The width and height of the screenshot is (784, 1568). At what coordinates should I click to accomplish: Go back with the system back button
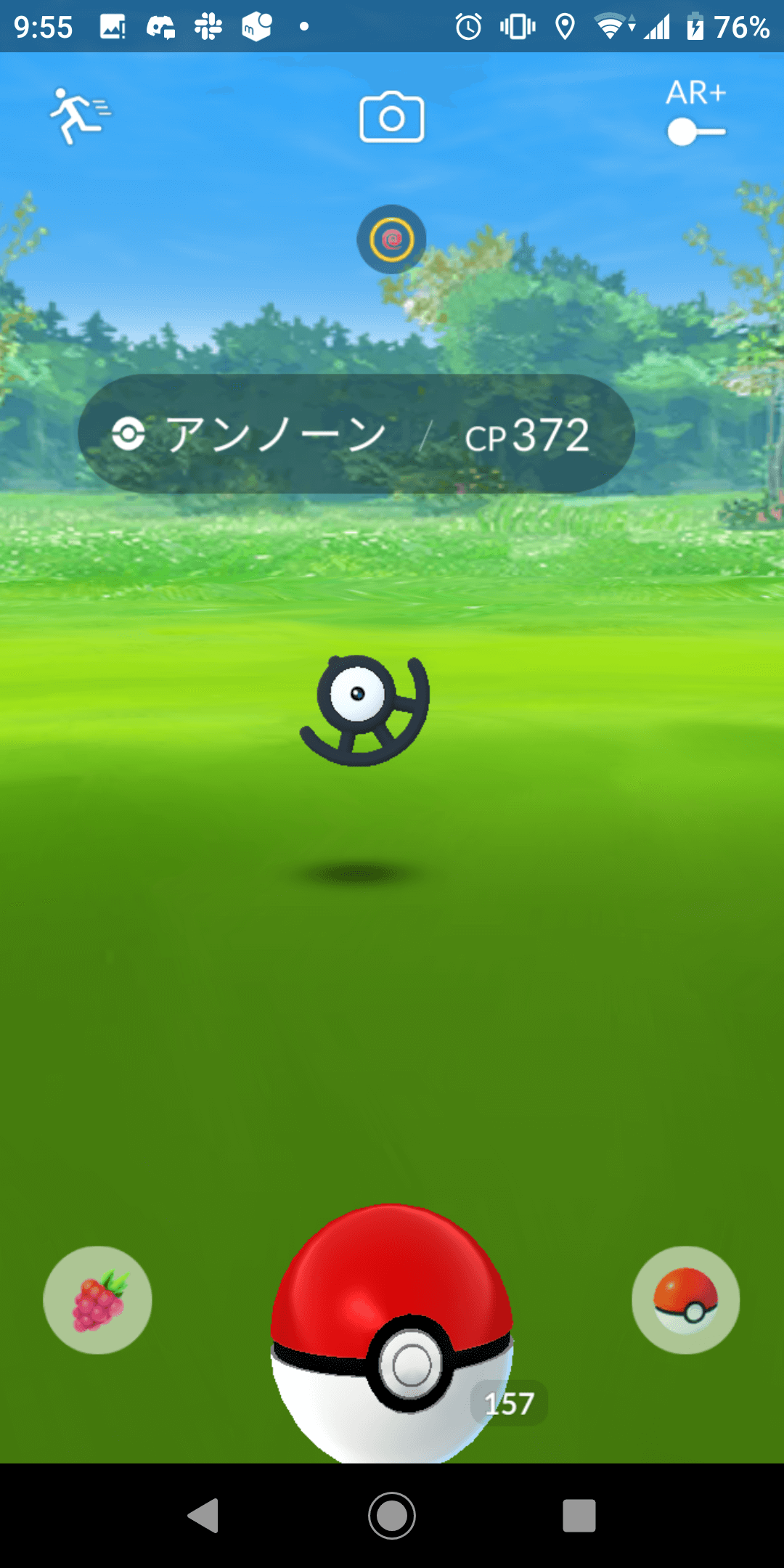click(x=204, y=1516)
